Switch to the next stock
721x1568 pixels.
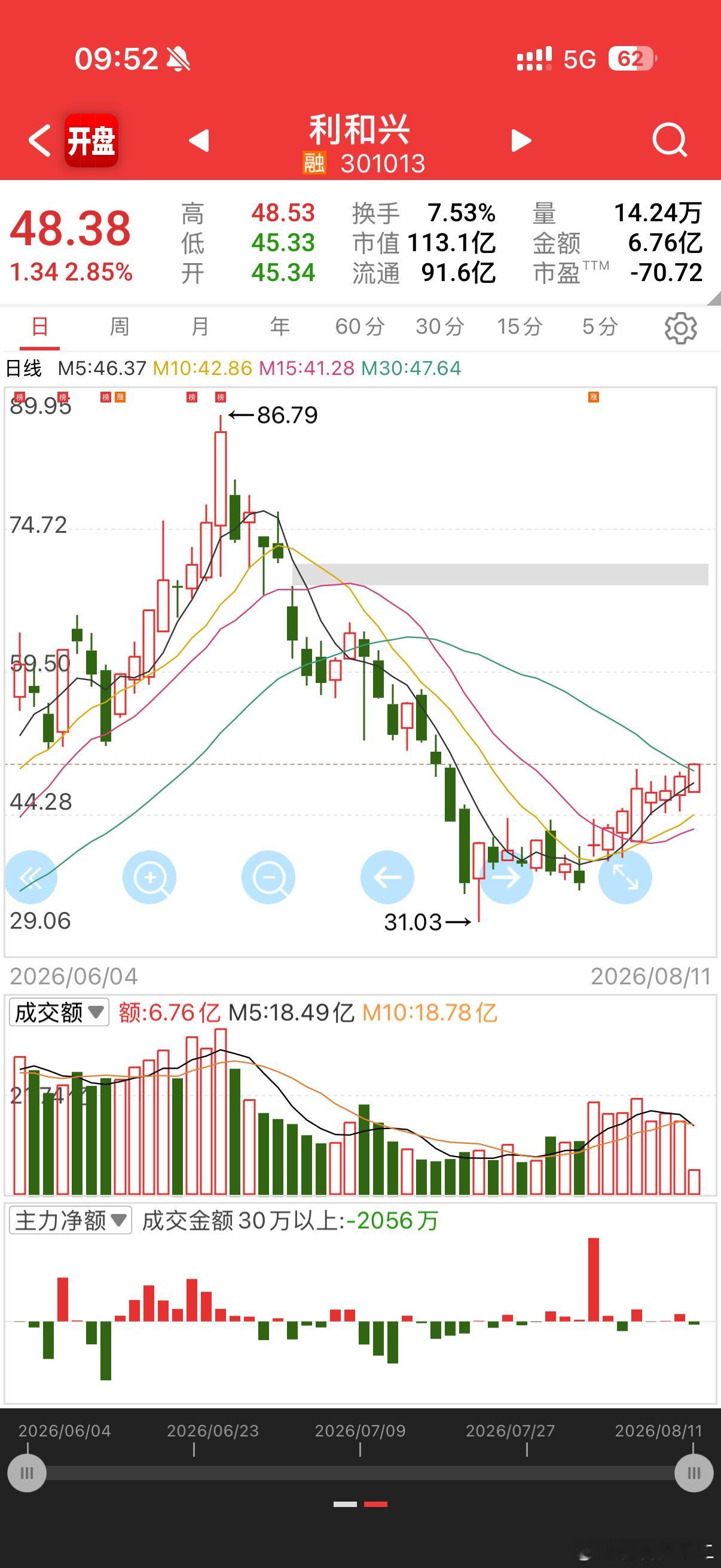(x=521, y=141)
